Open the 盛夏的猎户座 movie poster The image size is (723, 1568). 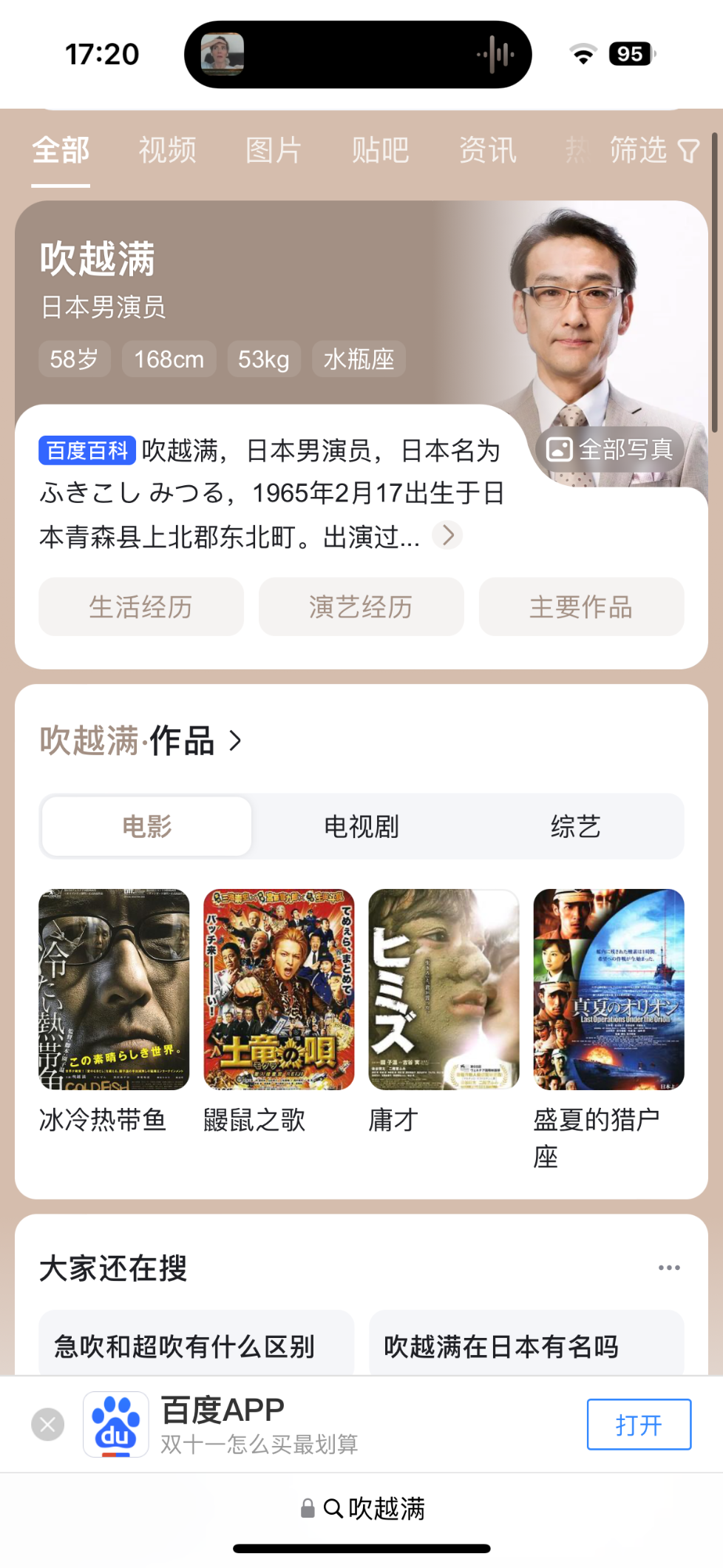point(608,989)
